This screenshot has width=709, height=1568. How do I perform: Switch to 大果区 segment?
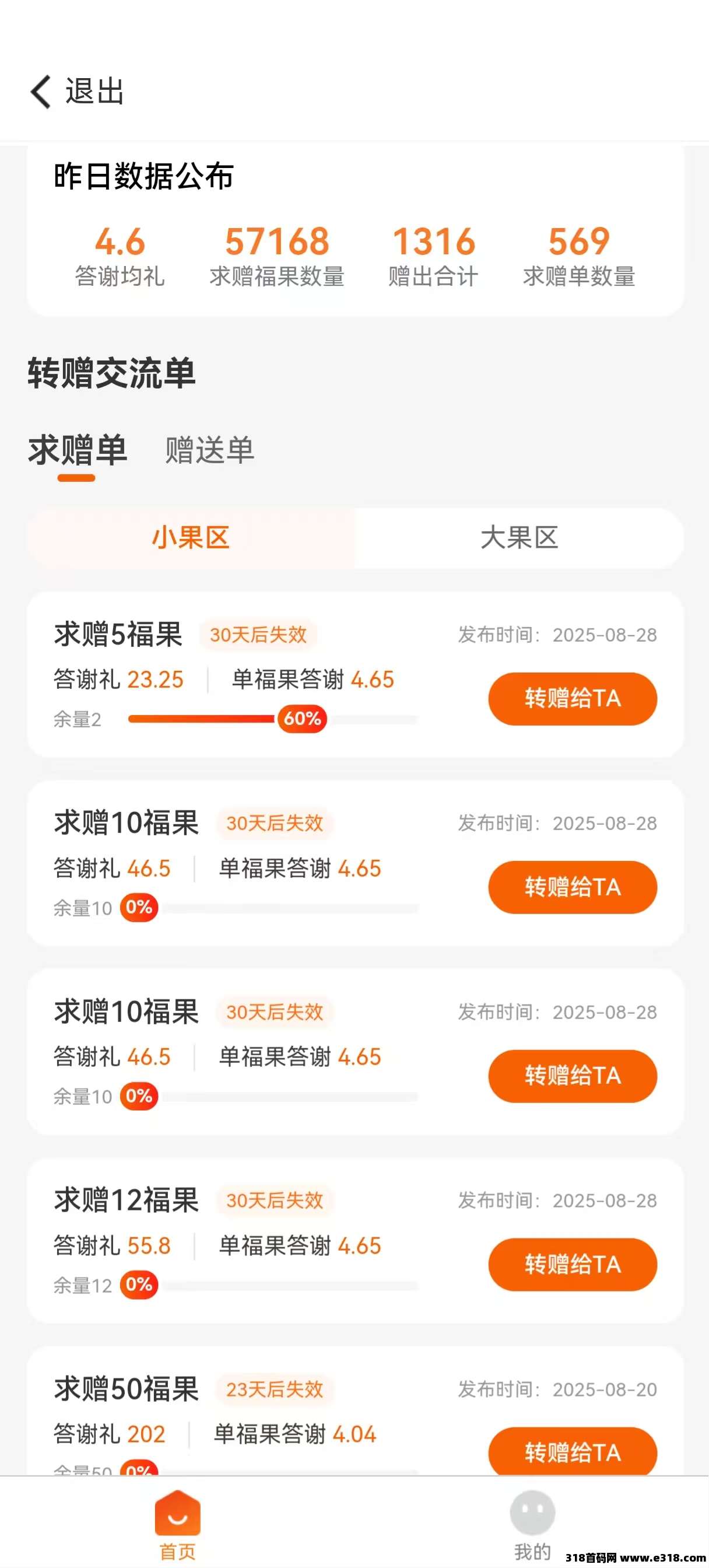coord(519,538)
